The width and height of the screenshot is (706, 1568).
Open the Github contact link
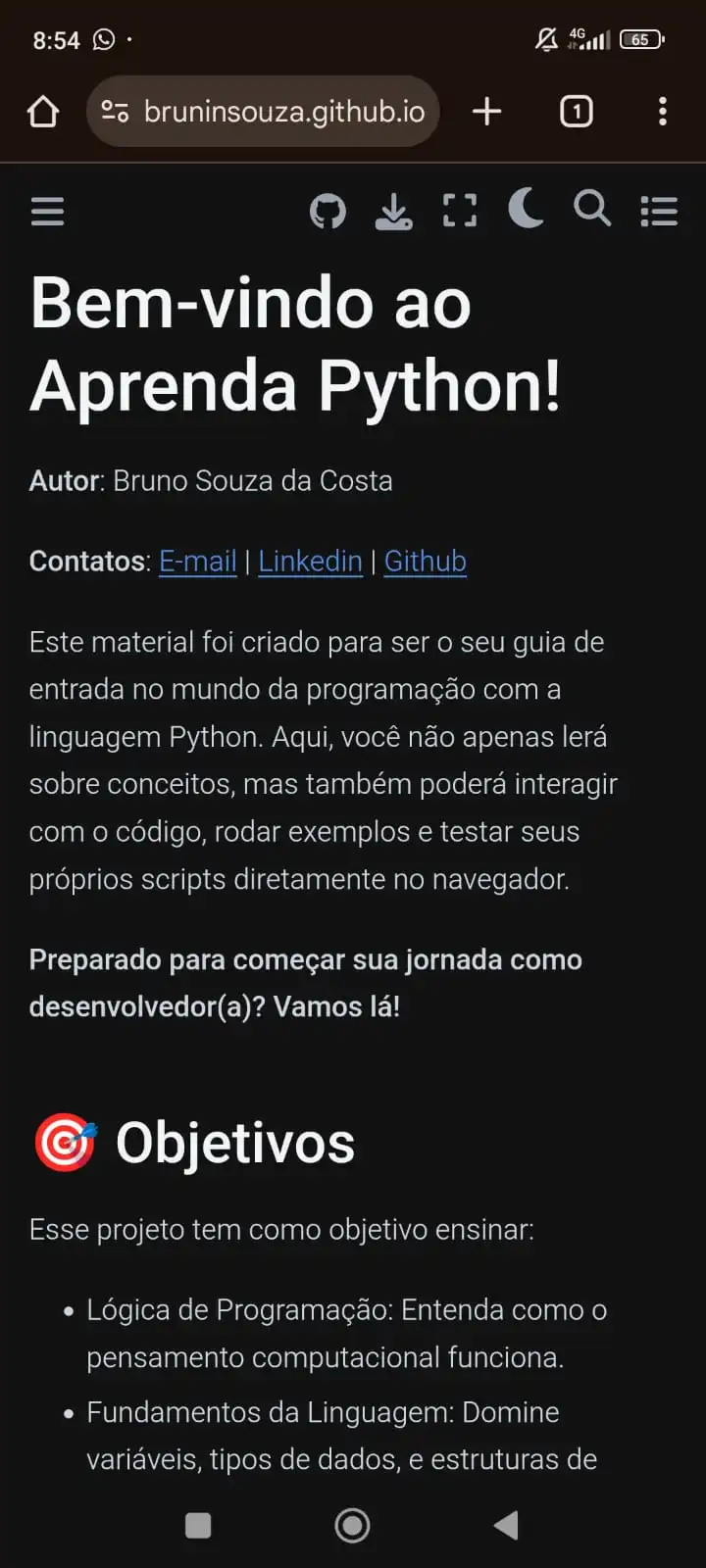coord(425,562)
